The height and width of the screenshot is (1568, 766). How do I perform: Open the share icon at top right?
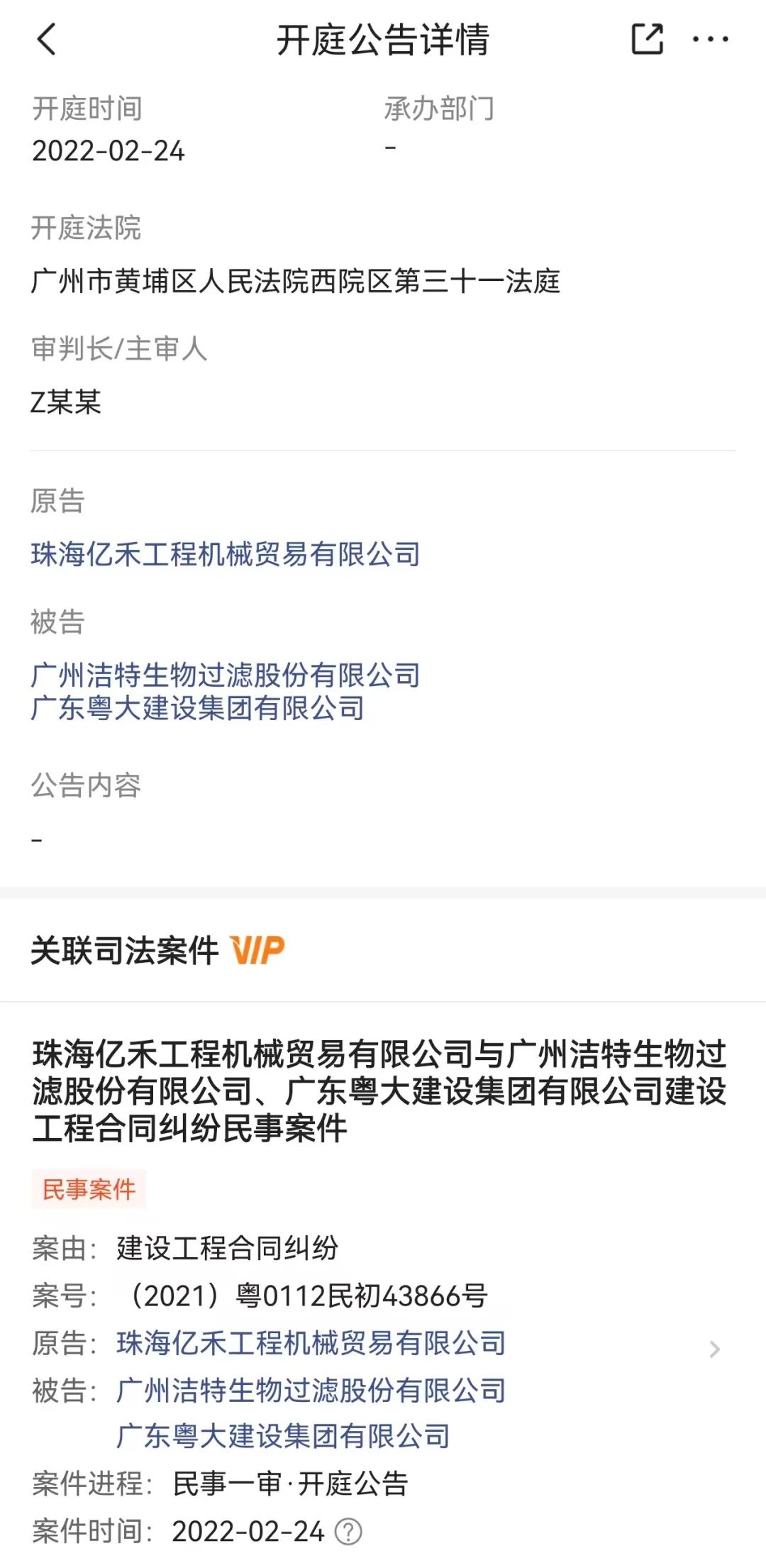648,40
